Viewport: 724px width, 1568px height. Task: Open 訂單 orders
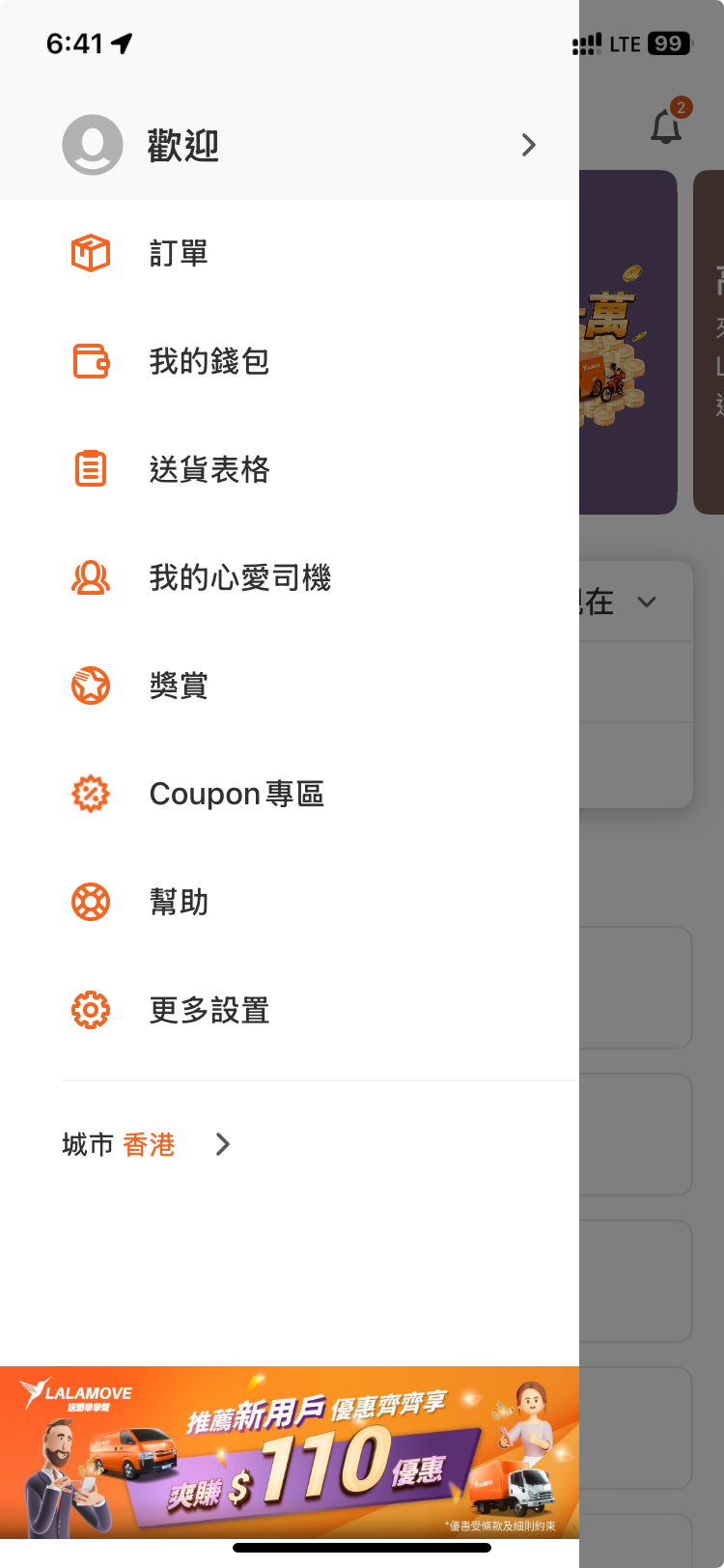point(179,254)
